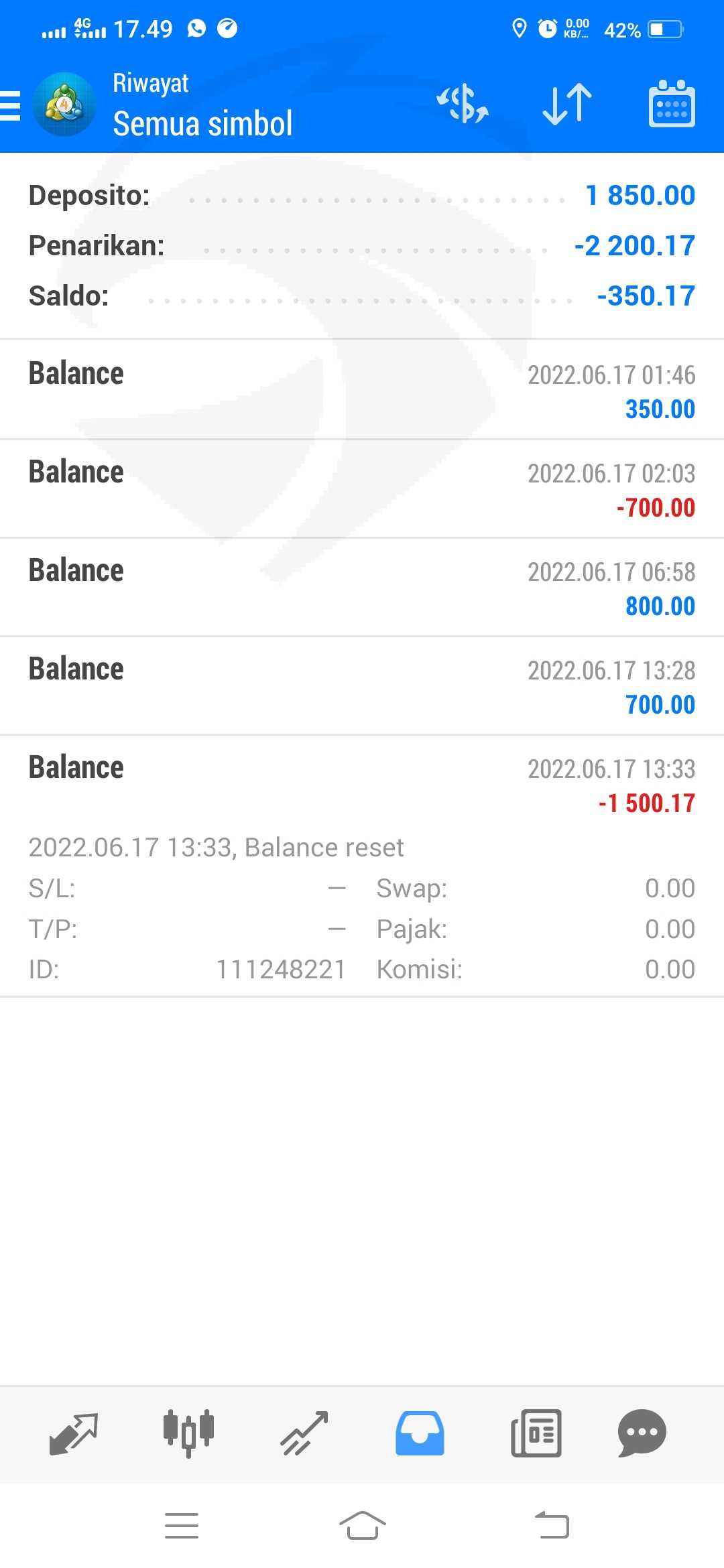Screen dimensions: 724x1568
Task: Expand the Balance entry at 02:03
Action: [x=362, y=488]
